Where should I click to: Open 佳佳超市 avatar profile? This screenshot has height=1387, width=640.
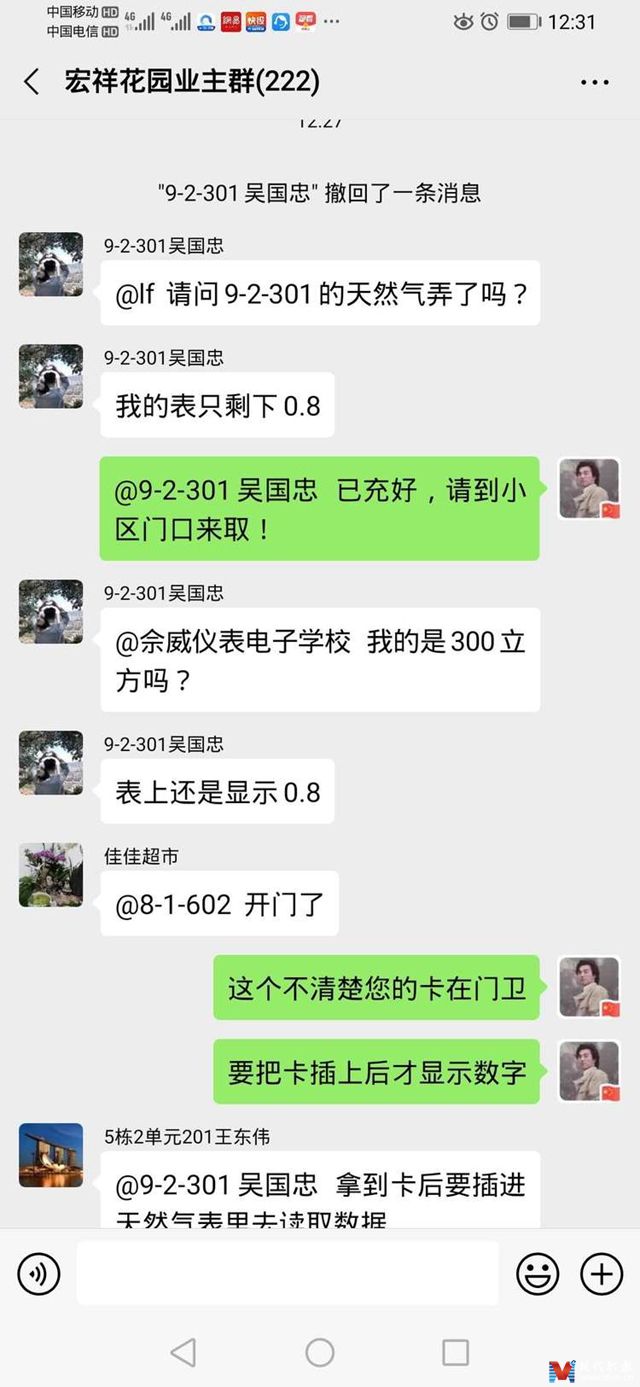(51, 875)
